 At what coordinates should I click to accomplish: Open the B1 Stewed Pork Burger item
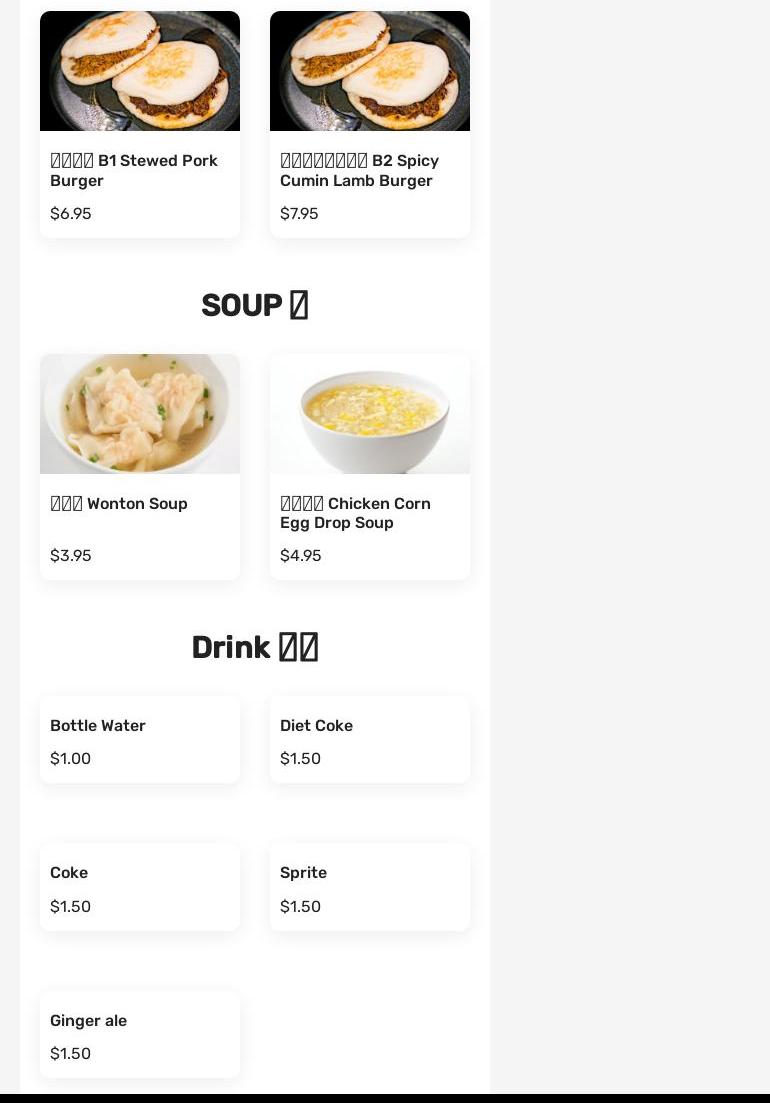coord(140,125)
